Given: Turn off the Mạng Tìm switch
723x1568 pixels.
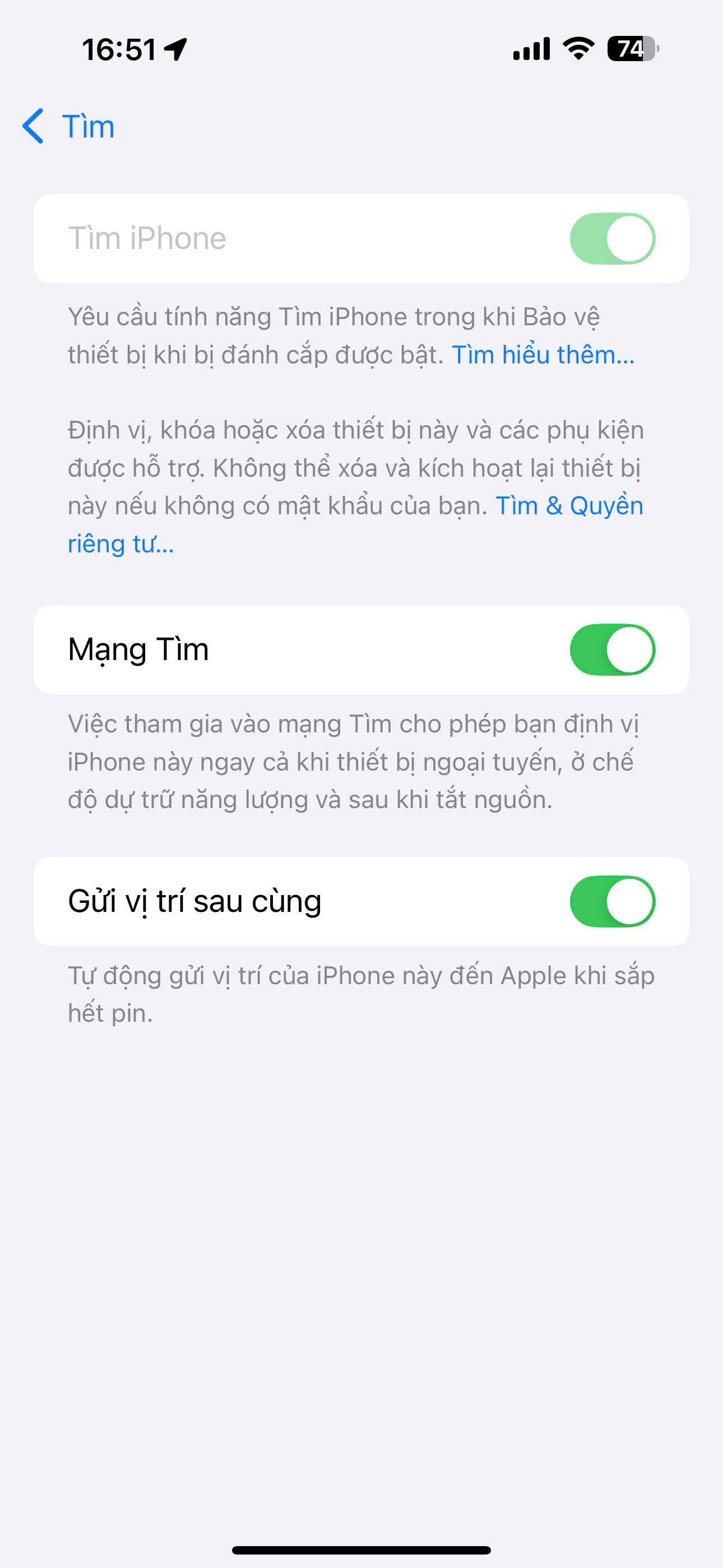Looking at the screenshot, I should (611, 649).
